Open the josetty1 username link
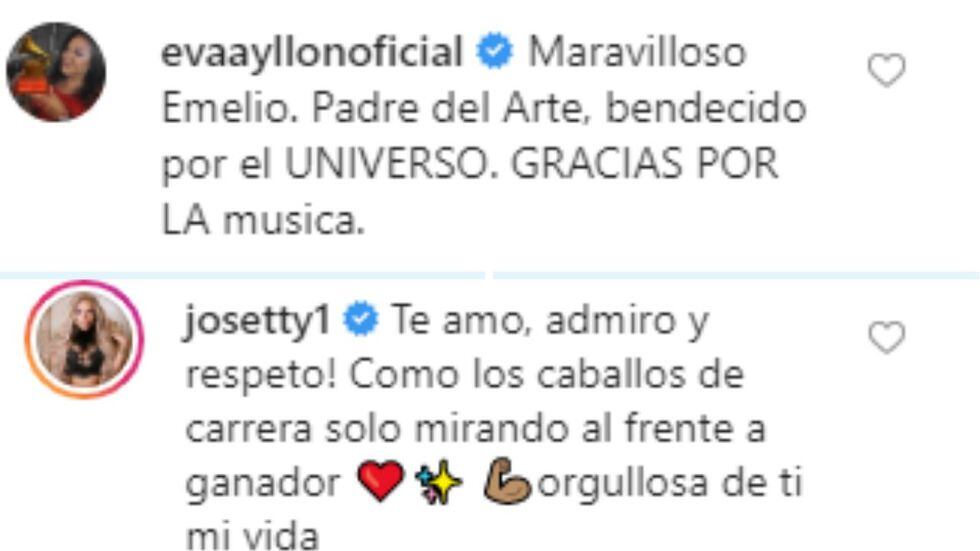 tap(259, 321)
